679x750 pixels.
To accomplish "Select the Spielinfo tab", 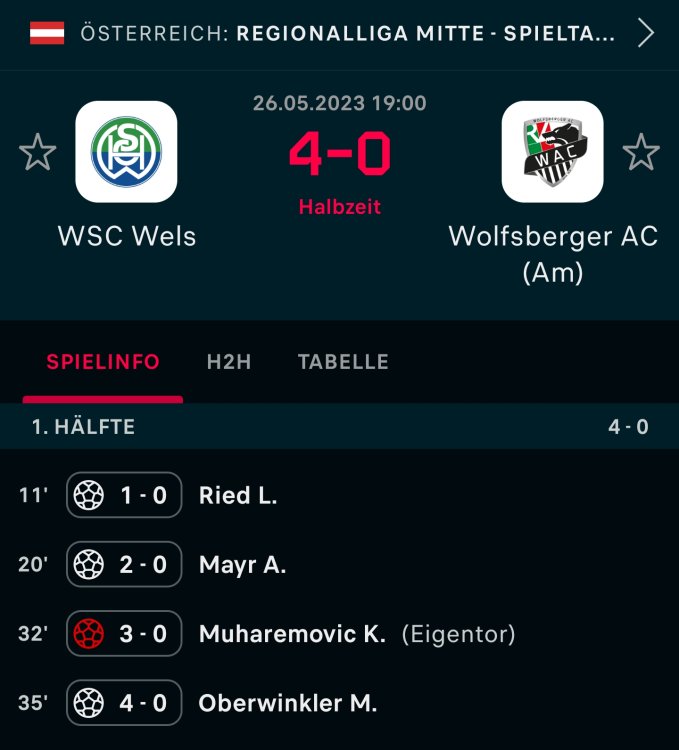I will point(103,362).
